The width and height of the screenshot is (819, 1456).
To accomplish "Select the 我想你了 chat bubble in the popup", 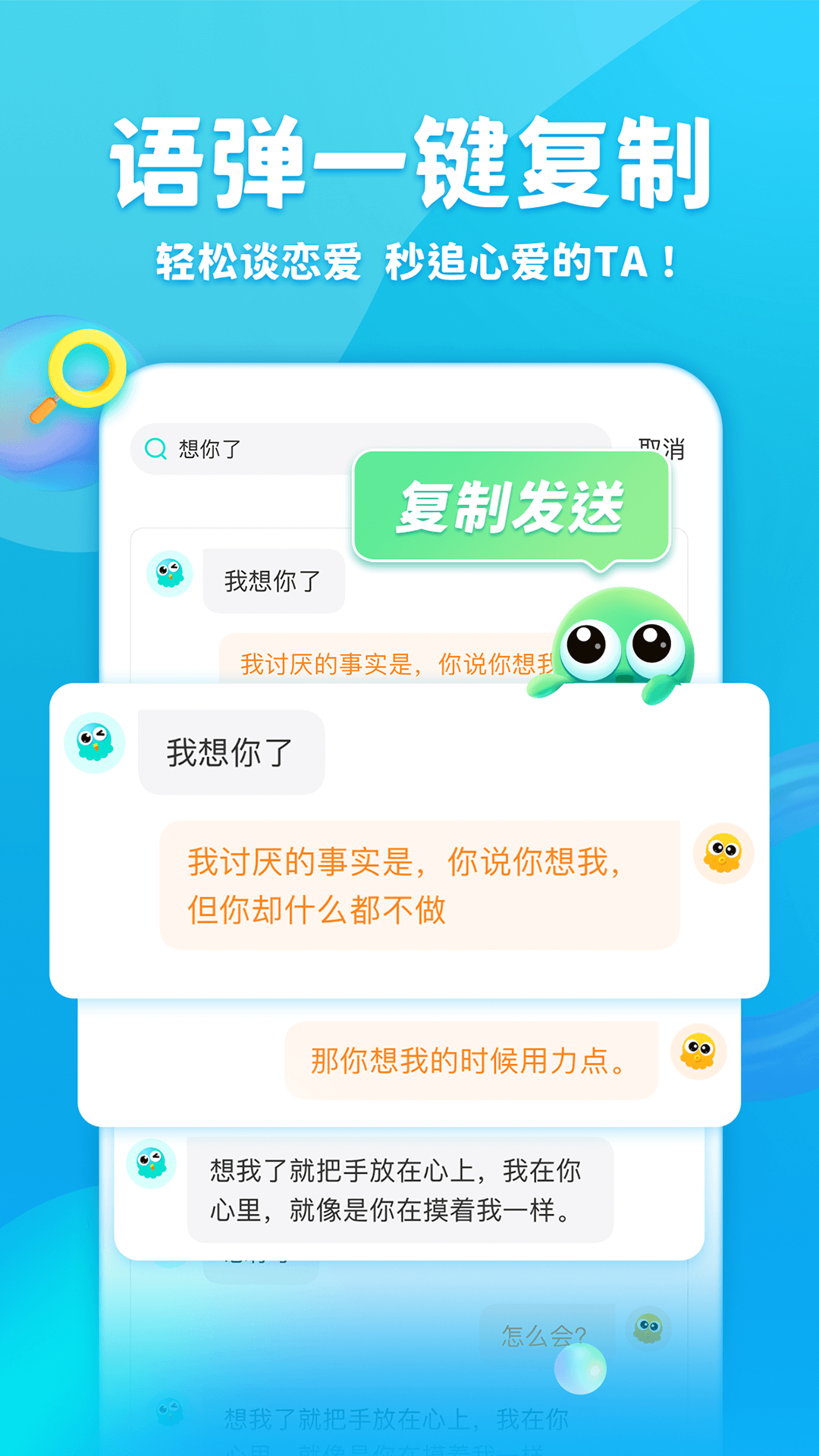I will 230,752.
